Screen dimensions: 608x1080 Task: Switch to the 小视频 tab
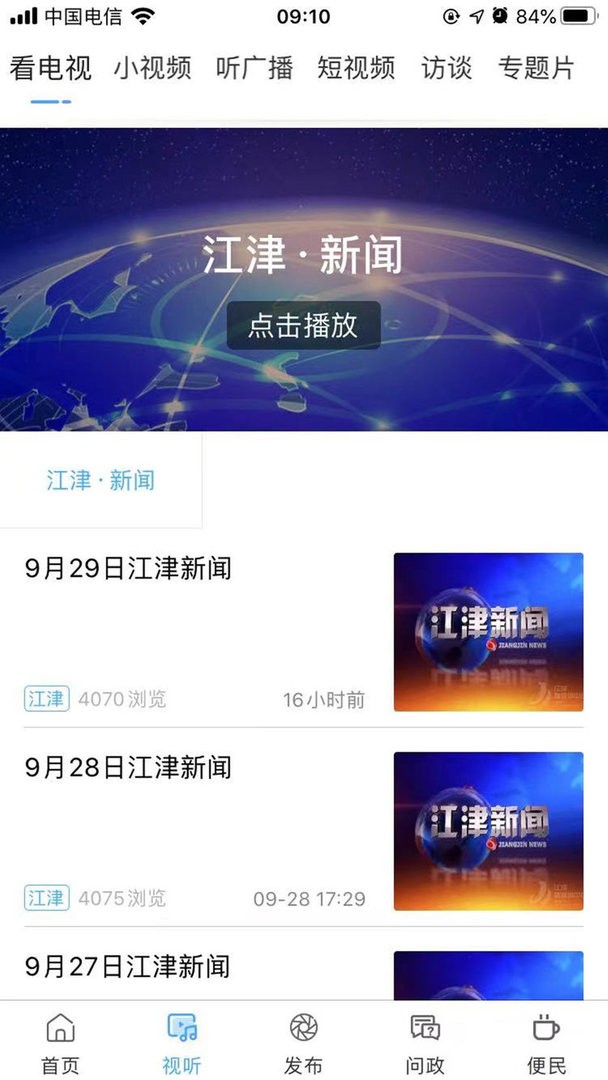tap(152, 68)
